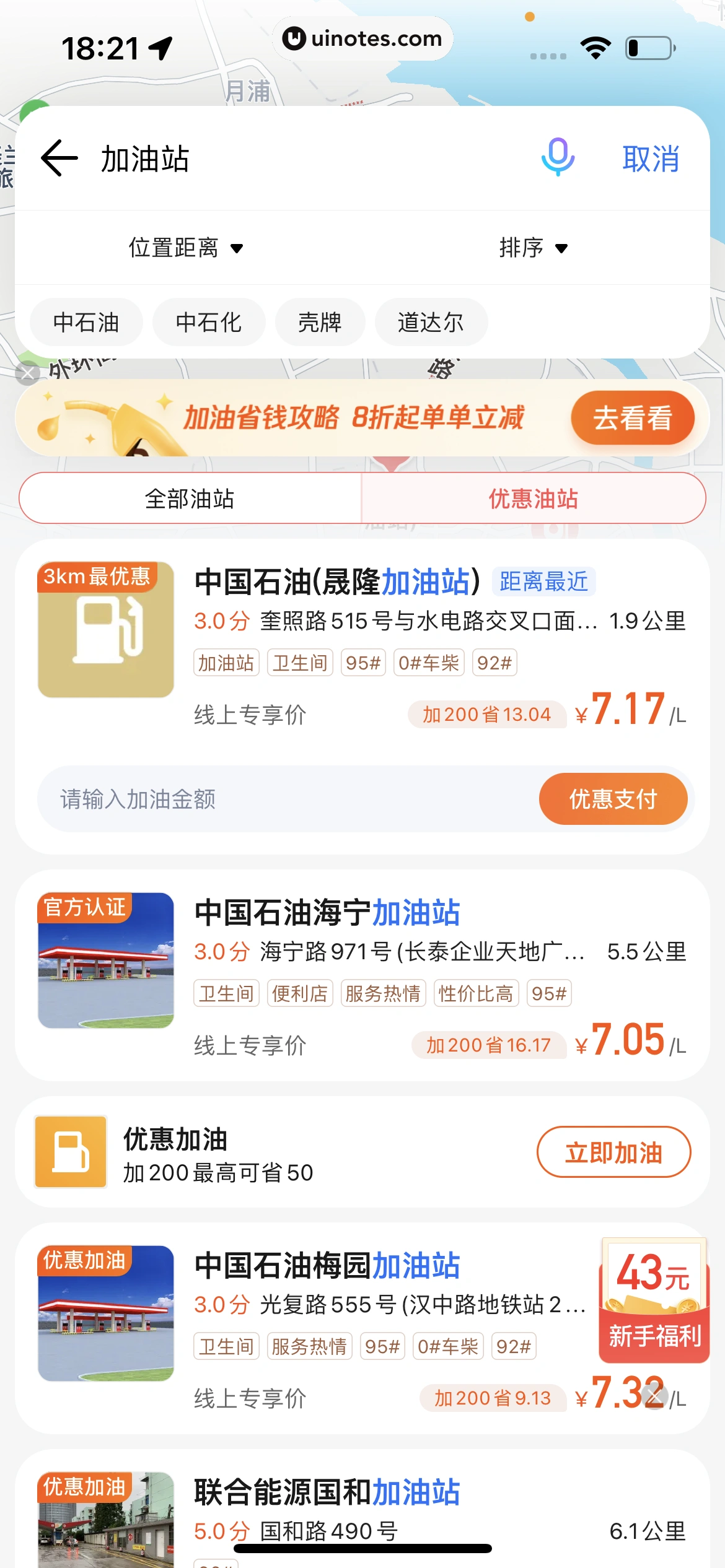Screen dimensions: 725x1568
Task: Choose the 壳牌 brand chip
Action: [320, 322]
